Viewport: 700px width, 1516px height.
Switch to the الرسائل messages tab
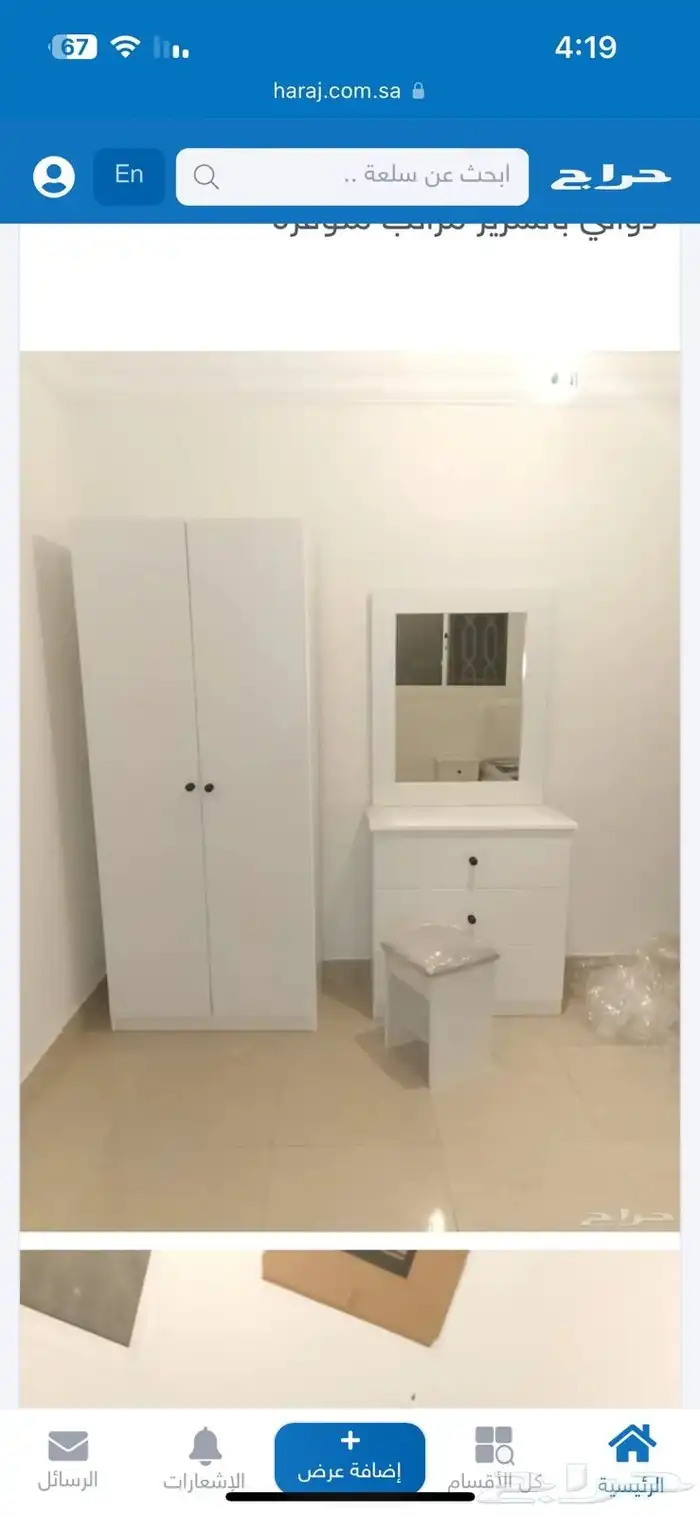pos(68,1460)
